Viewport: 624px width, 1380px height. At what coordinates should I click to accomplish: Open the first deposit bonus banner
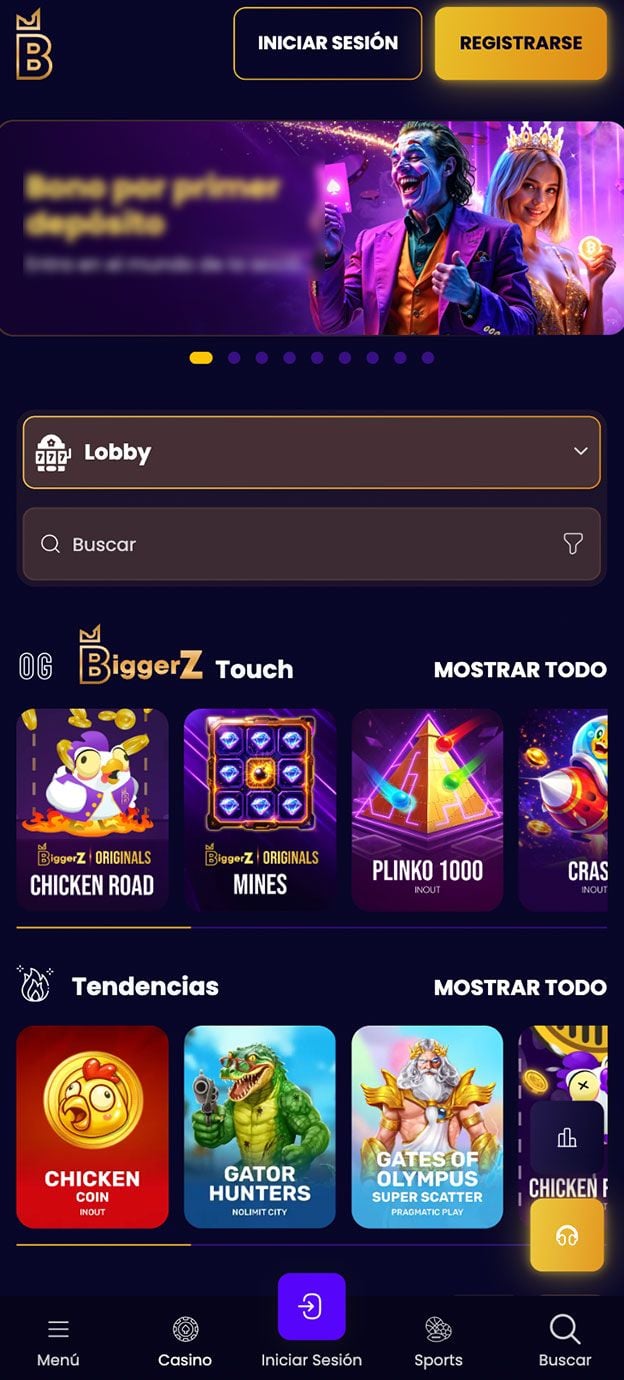coord(312,228)
